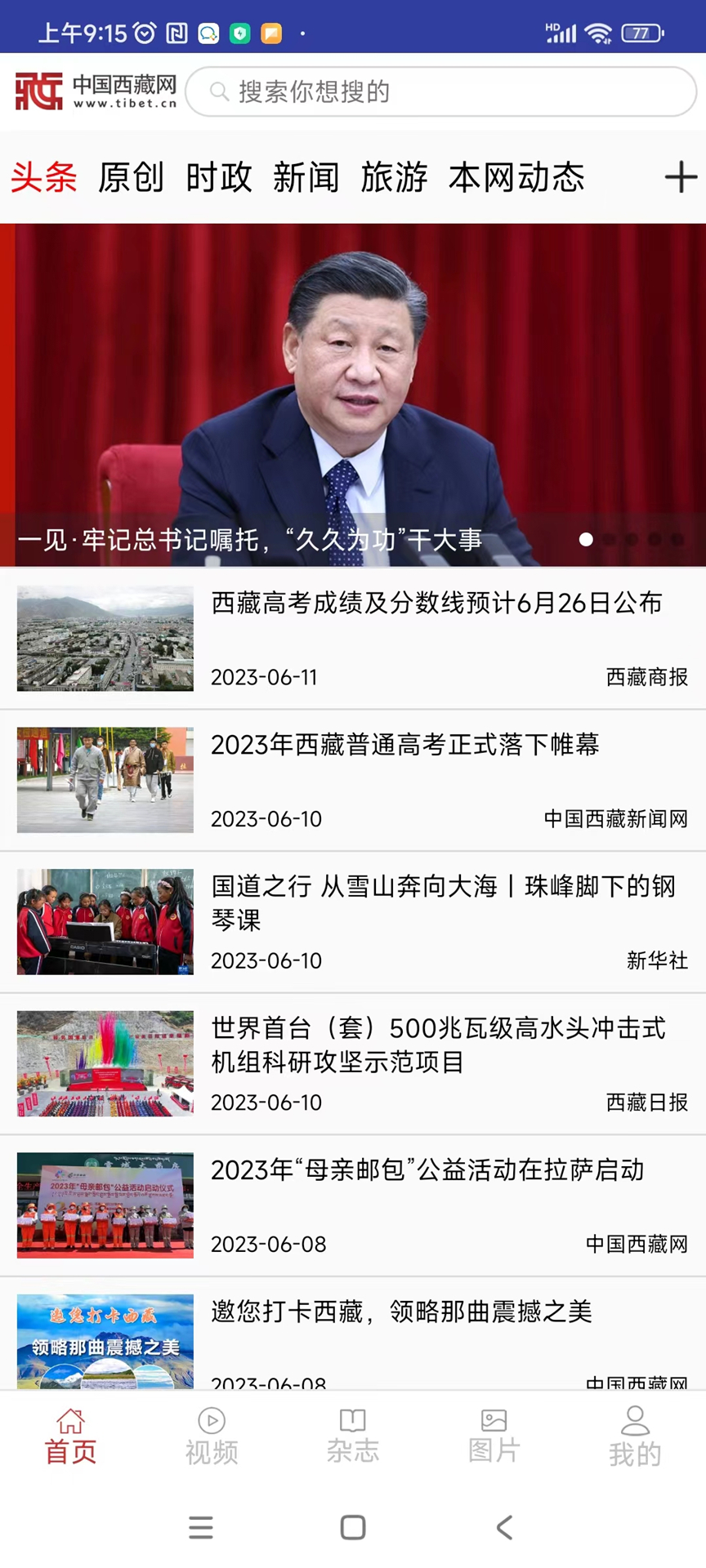This screenshot has height=1568, width=706.
Task: Open 邀您打卡西藏，领略那曲震撼之美
Action: (x=400, y=1312)
